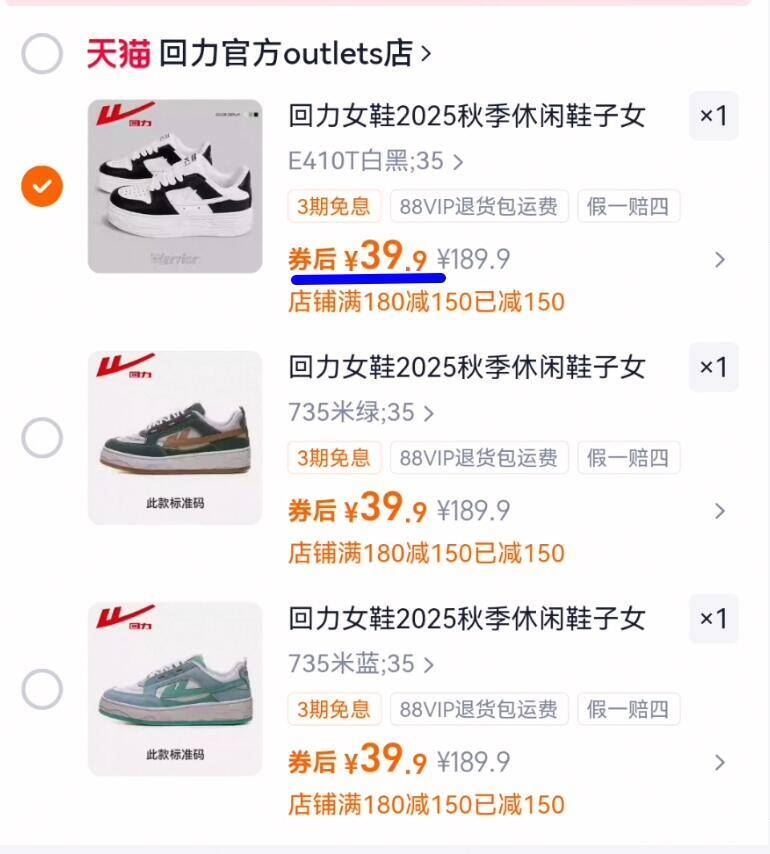Click the 假一赔四 guarantee badge on the last item
Image resolution: width=770 pixels, height=854 pixels.
tap(630, 709)
